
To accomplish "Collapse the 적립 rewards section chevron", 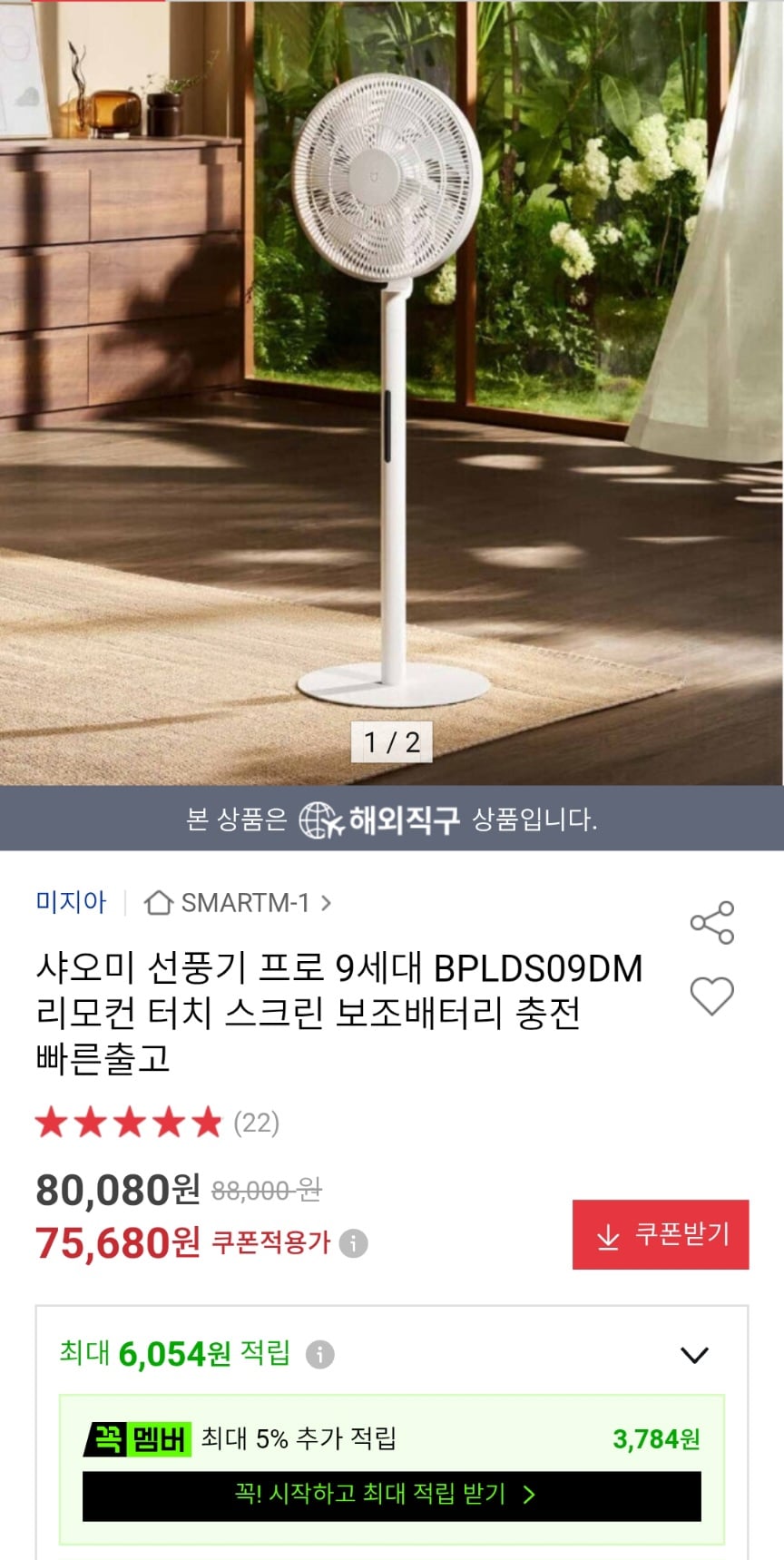I will click(x=696, y=1356).
